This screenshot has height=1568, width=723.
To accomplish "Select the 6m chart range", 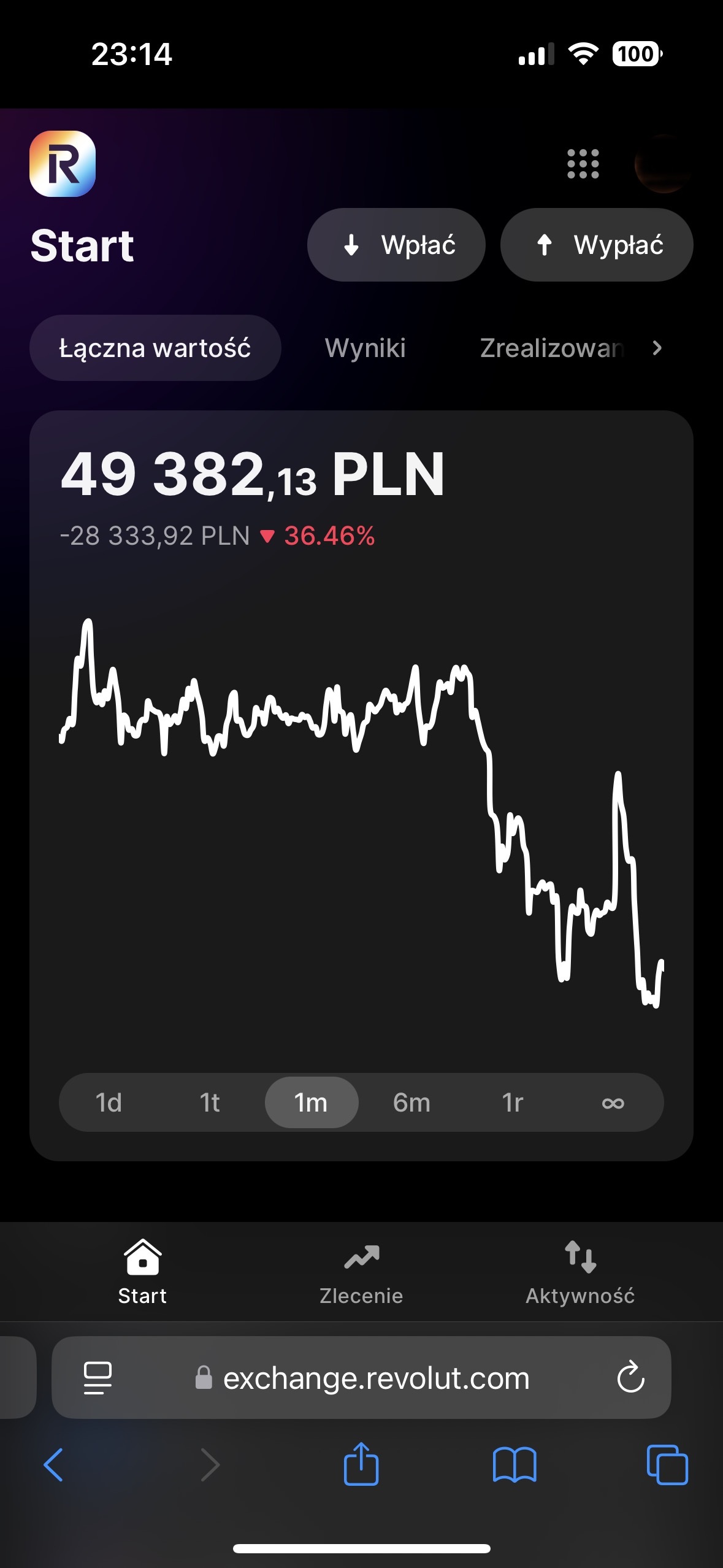I will pos(411,1102).
